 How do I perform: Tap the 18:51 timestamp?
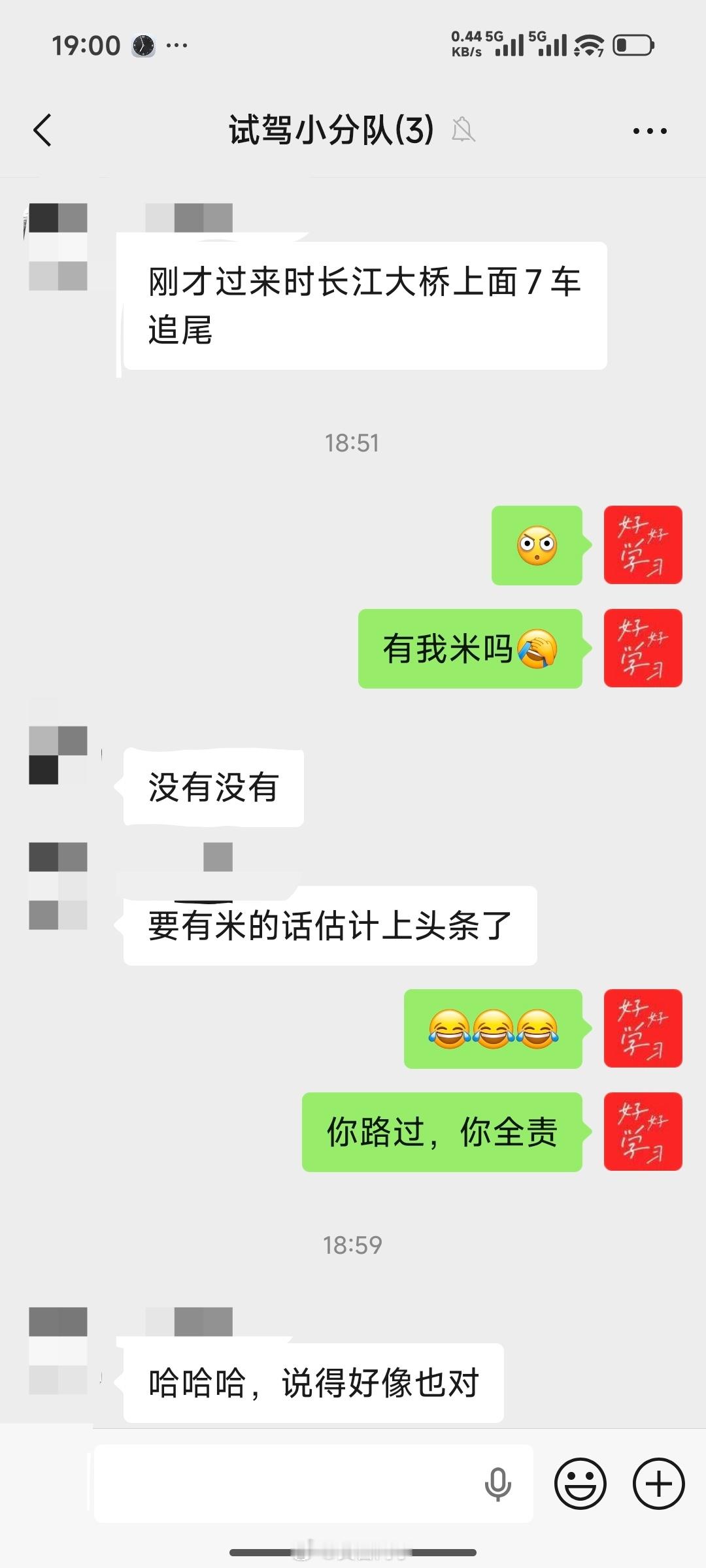click(x=352, y=442)
